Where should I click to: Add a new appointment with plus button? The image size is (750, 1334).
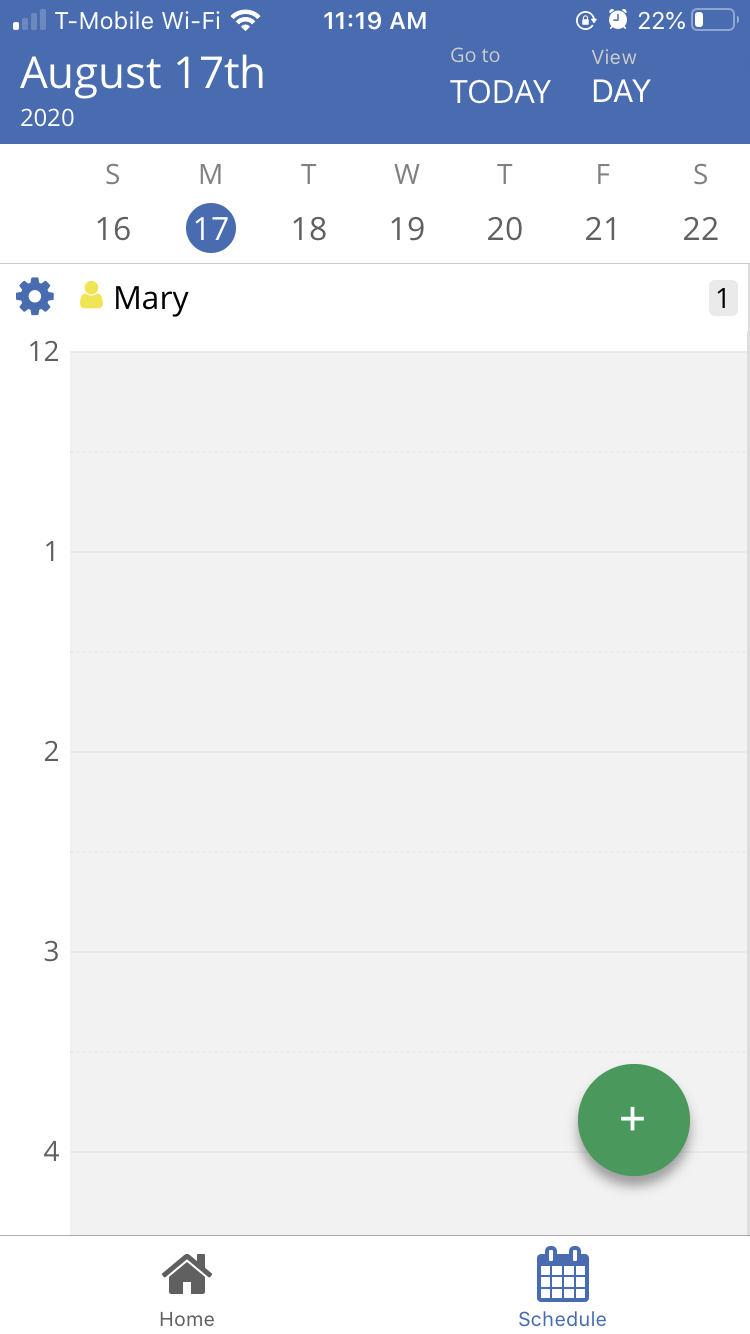coord(633,1119)
